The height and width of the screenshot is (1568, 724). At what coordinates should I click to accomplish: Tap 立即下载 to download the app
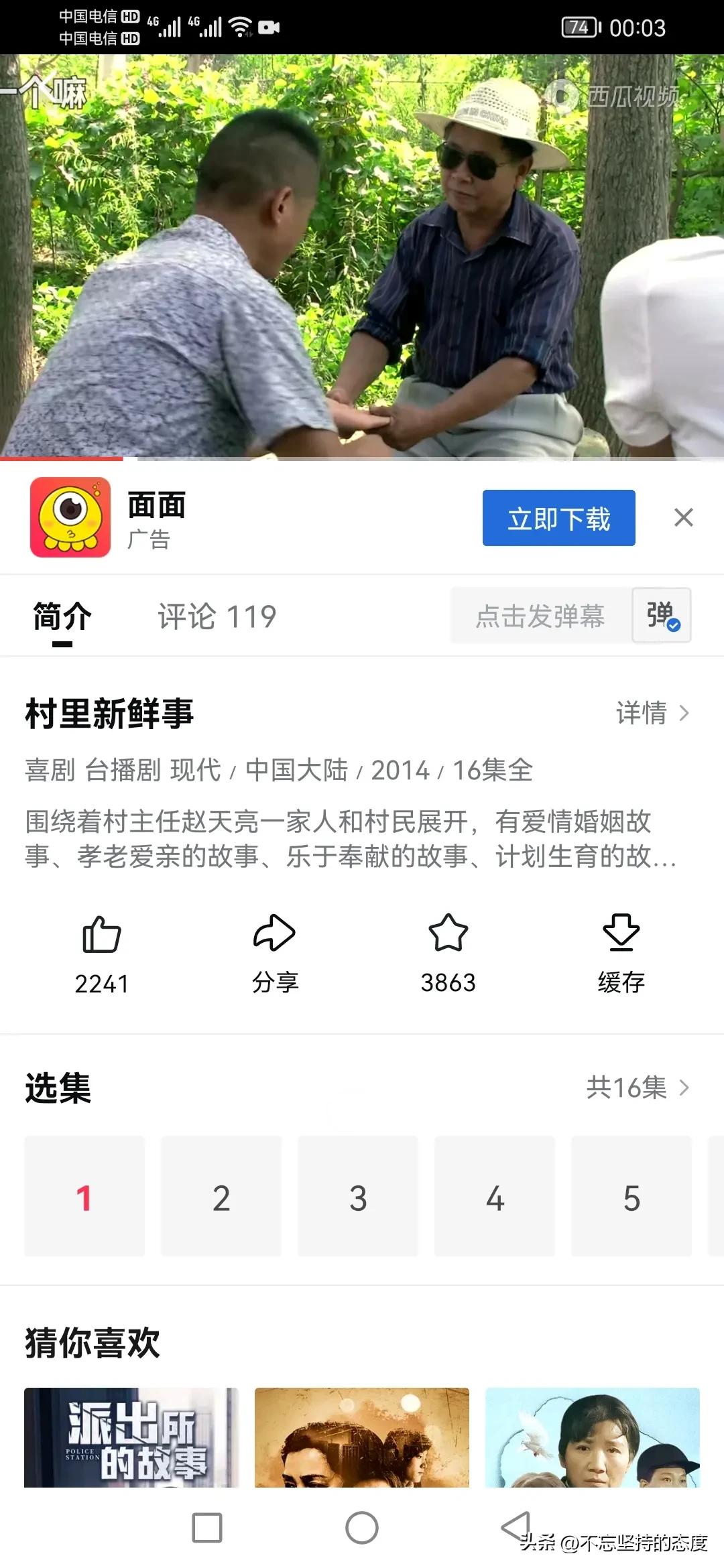558,518
